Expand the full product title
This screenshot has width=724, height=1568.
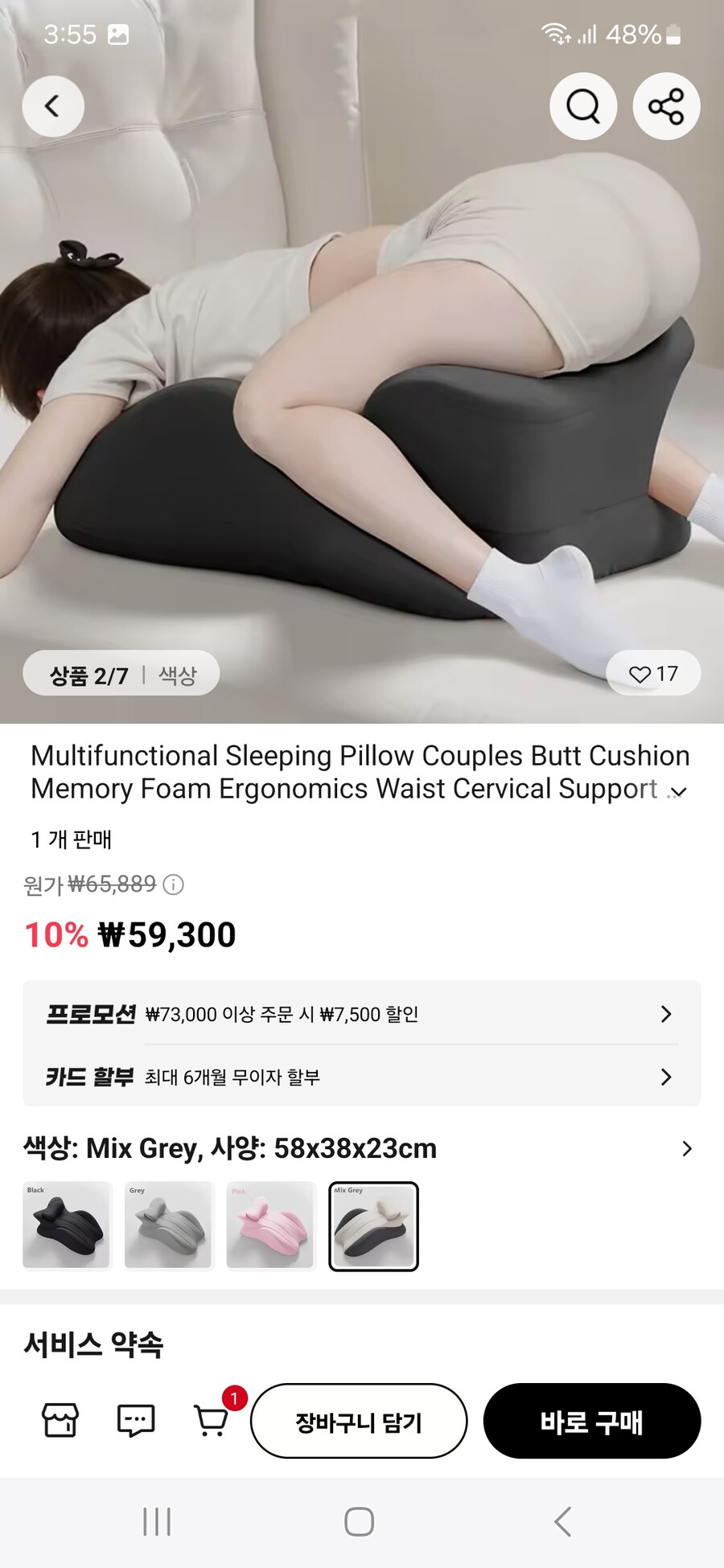[x=678, y=792]
